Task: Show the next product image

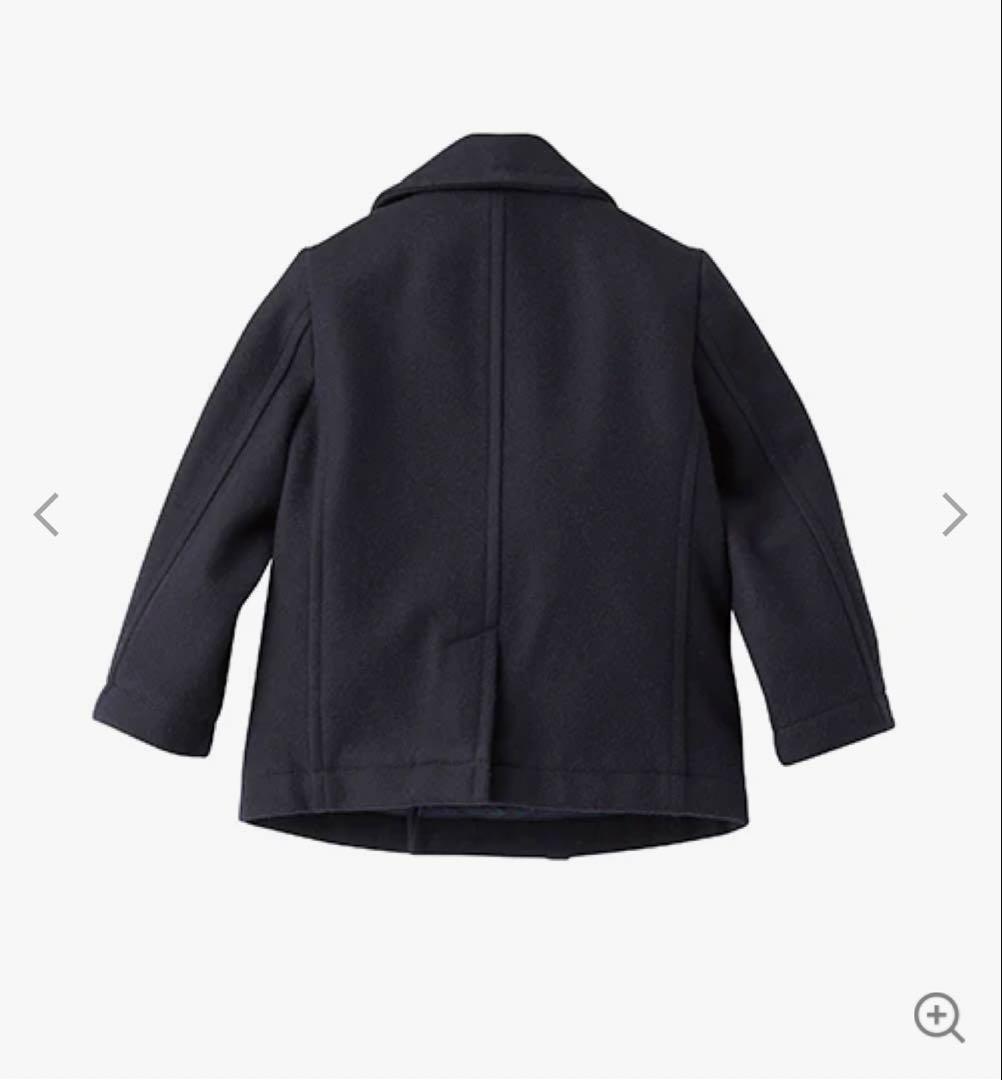Action: pyautogui.click(x=954, y=515)
